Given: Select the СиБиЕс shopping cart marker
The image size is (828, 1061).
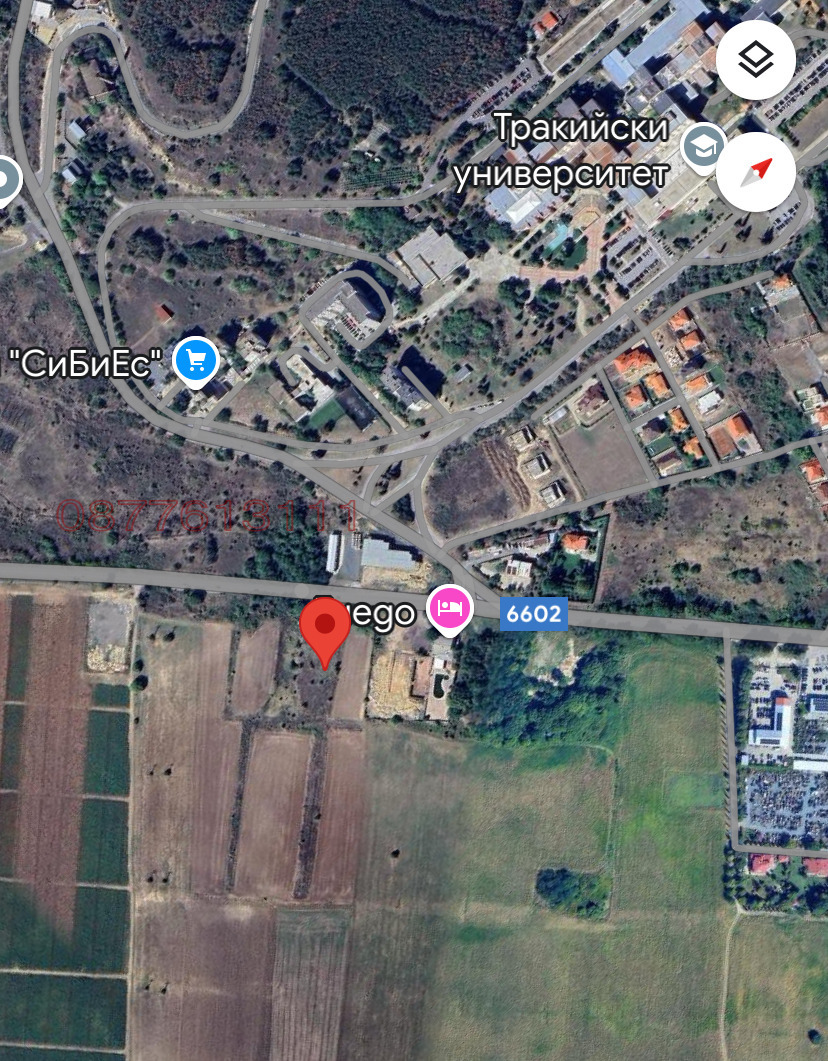Looking at the screenshot, I should [x=195, y=360].
